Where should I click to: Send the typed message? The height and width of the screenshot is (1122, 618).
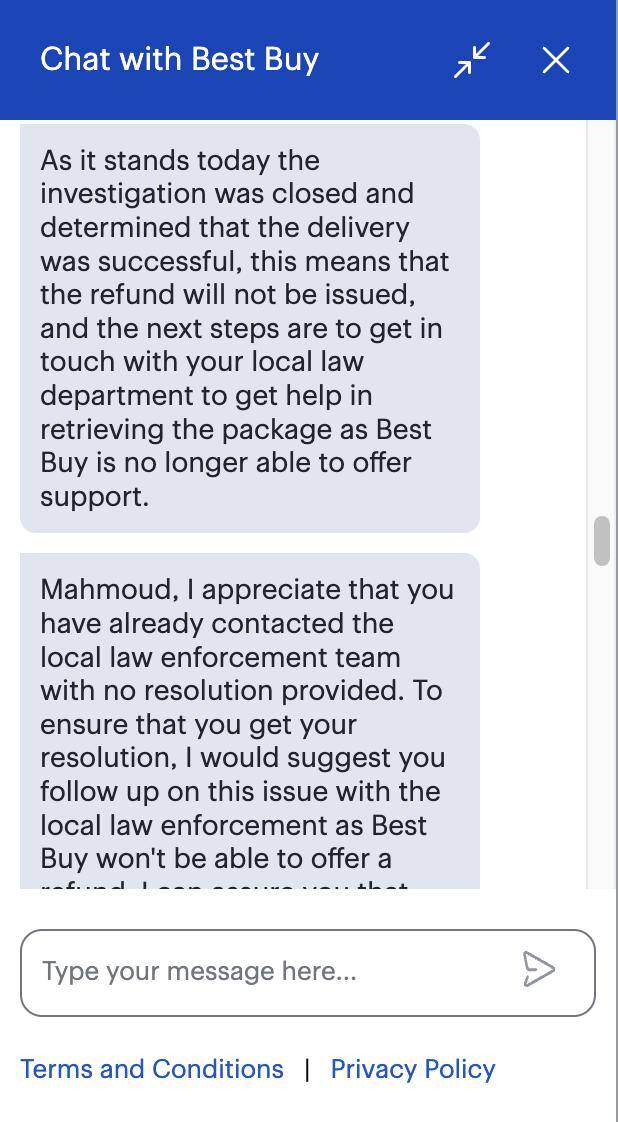[538, 970]
